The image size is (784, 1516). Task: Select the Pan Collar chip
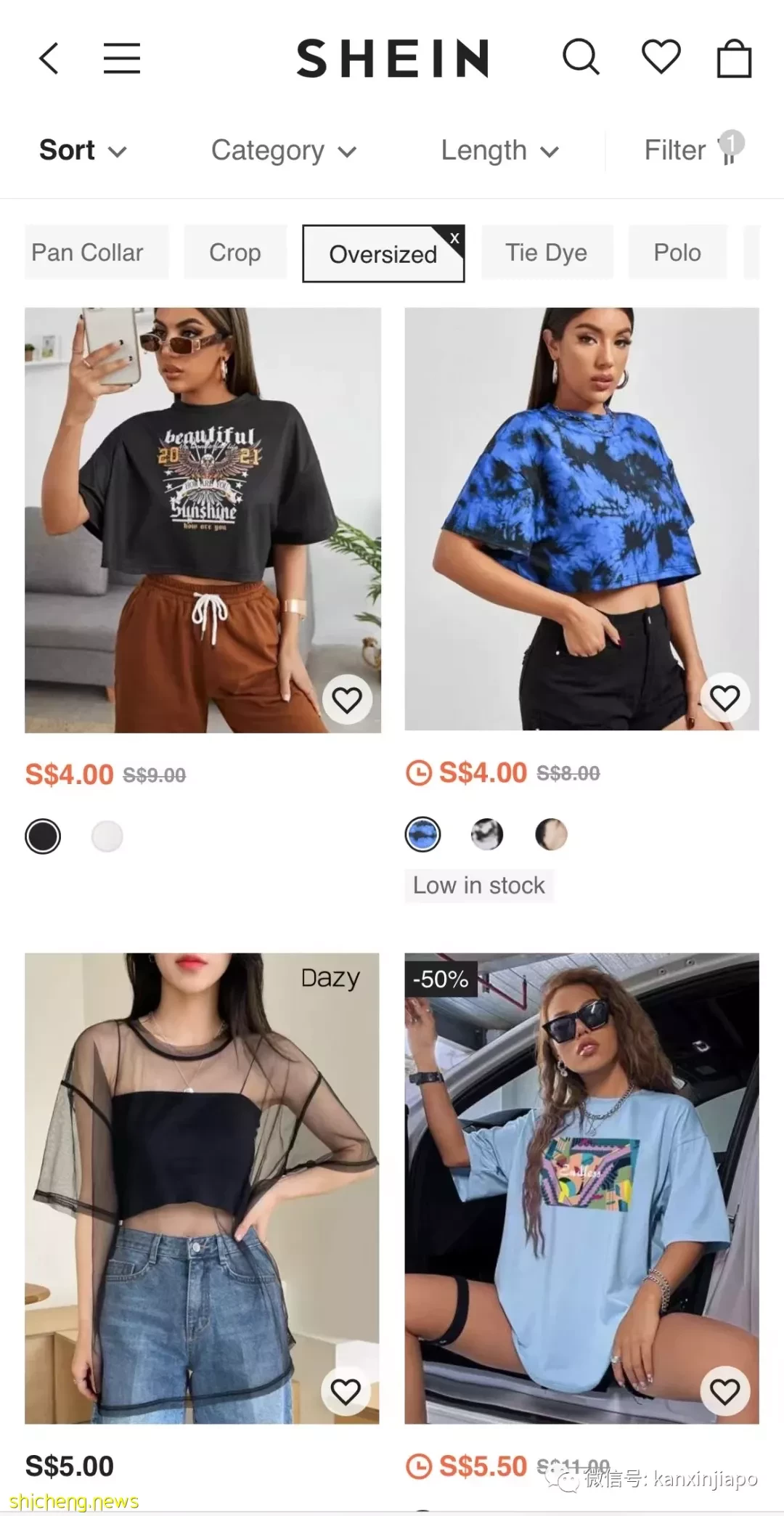pos(97,253)
